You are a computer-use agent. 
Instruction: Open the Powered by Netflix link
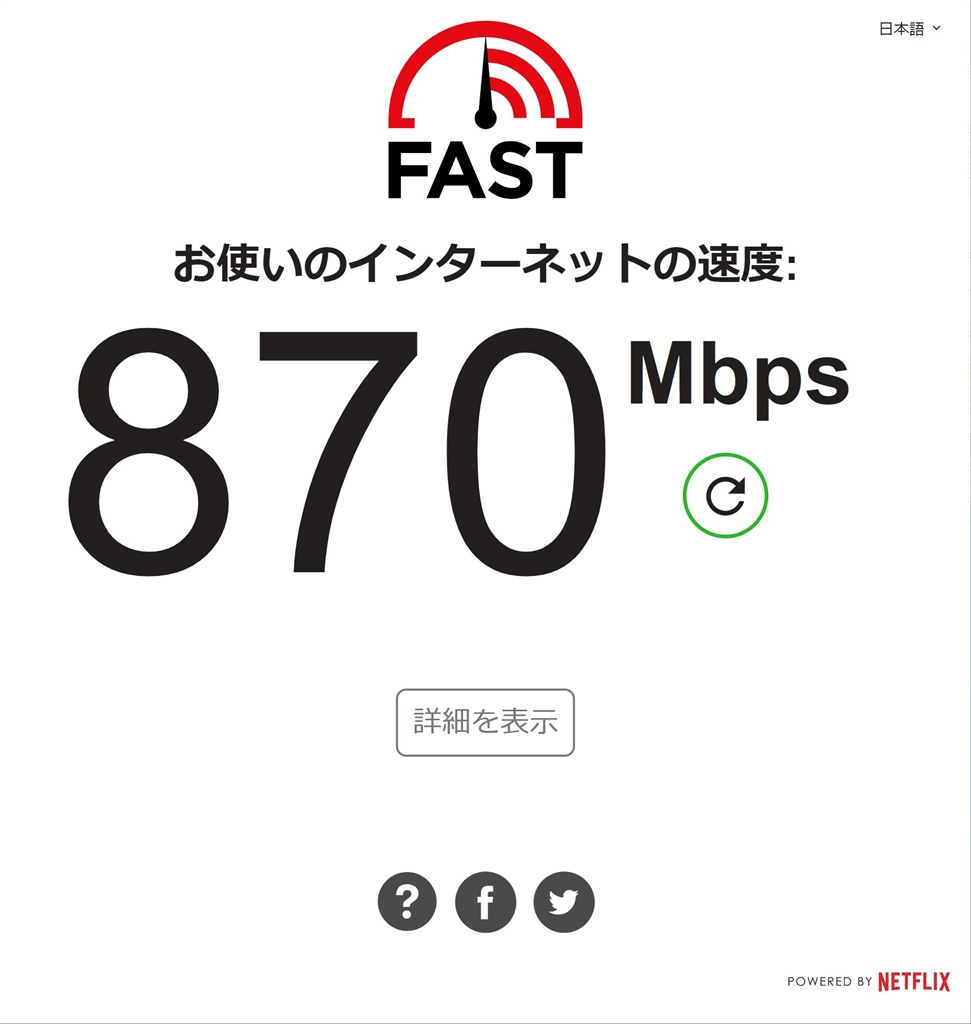point(868,982)
